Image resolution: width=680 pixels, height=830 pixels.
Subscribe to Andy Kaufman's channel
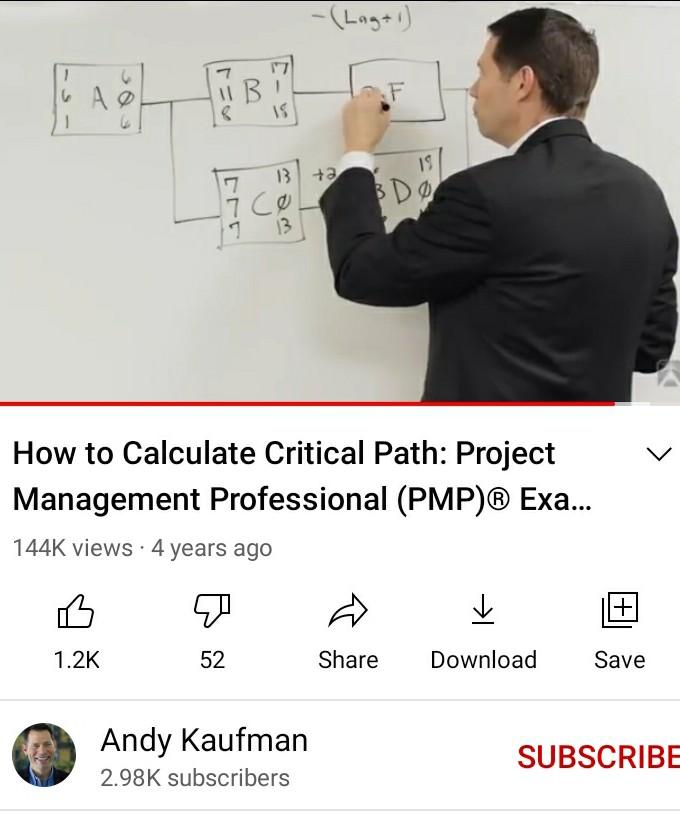[597, 758]
